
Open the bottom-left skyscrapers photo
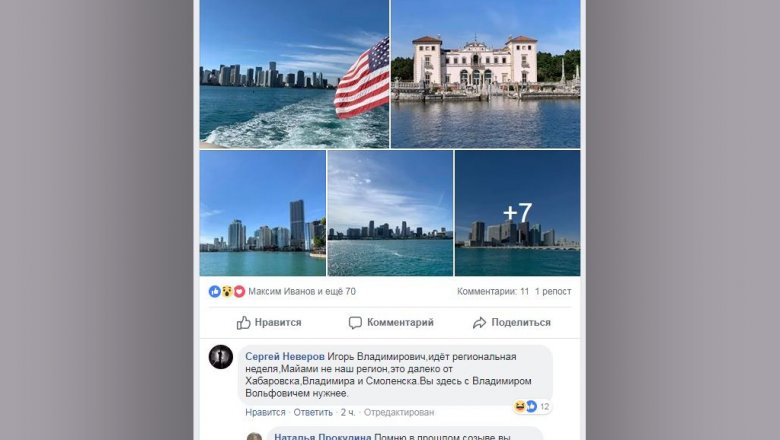pos(262,213)
